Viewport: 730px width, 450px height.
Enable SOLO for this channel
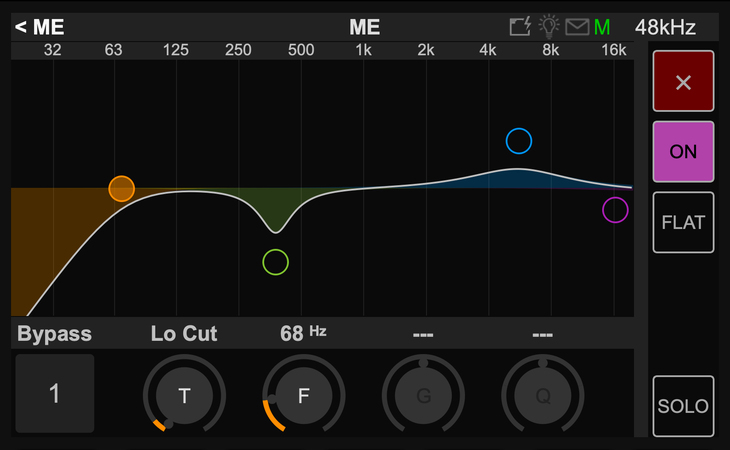tap(683, 406)
